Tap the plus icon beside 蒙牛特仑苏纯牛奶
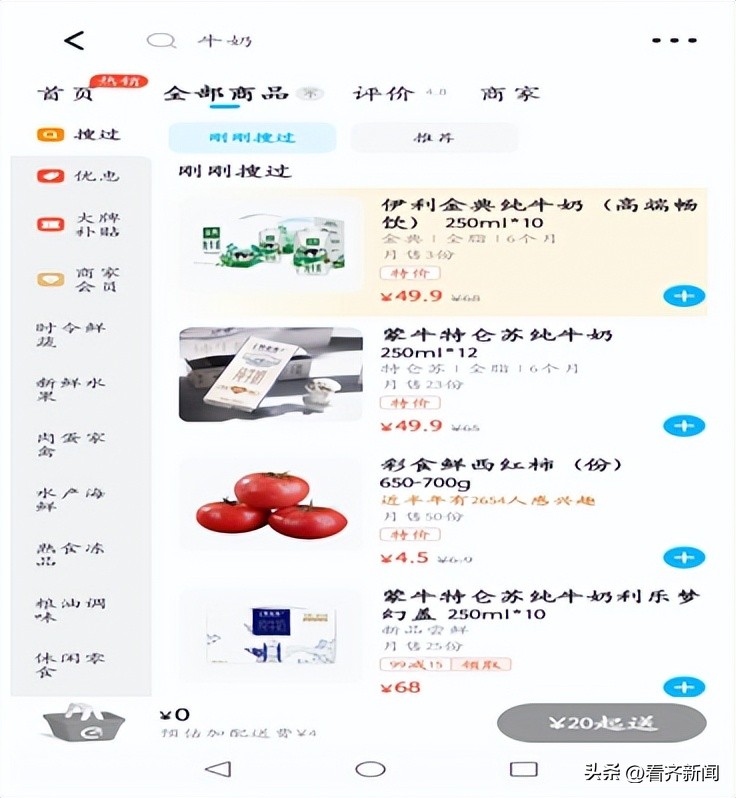Viewport: 736px width, 798px height. point(684,425)
